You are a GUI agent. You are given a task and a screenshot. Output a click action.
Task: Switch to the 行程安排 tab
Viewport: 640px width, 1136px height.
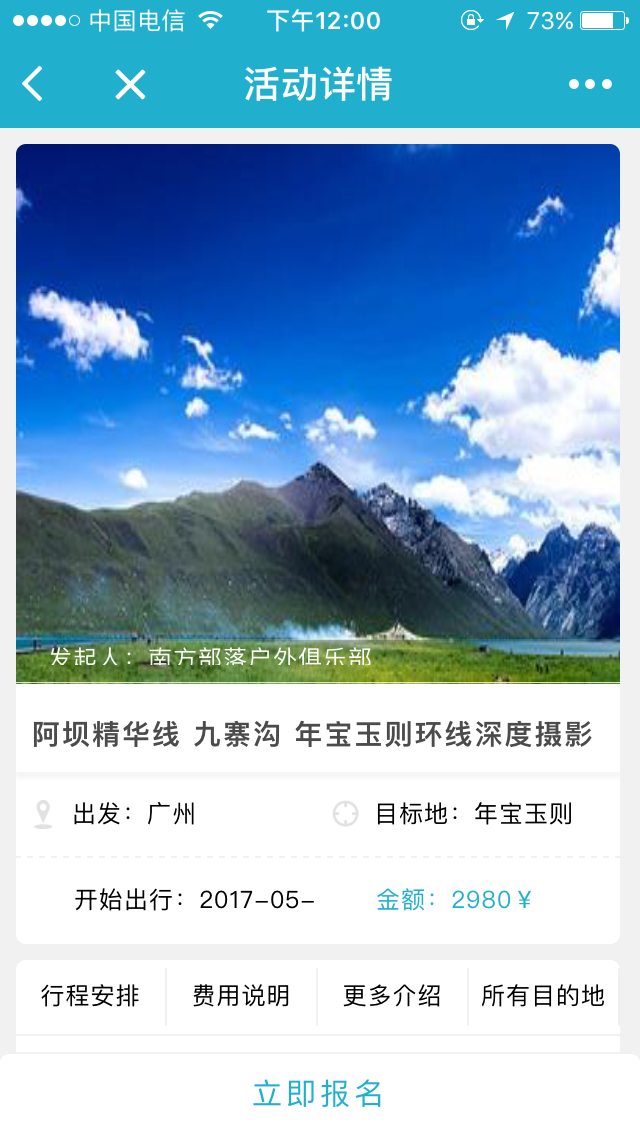91,996
